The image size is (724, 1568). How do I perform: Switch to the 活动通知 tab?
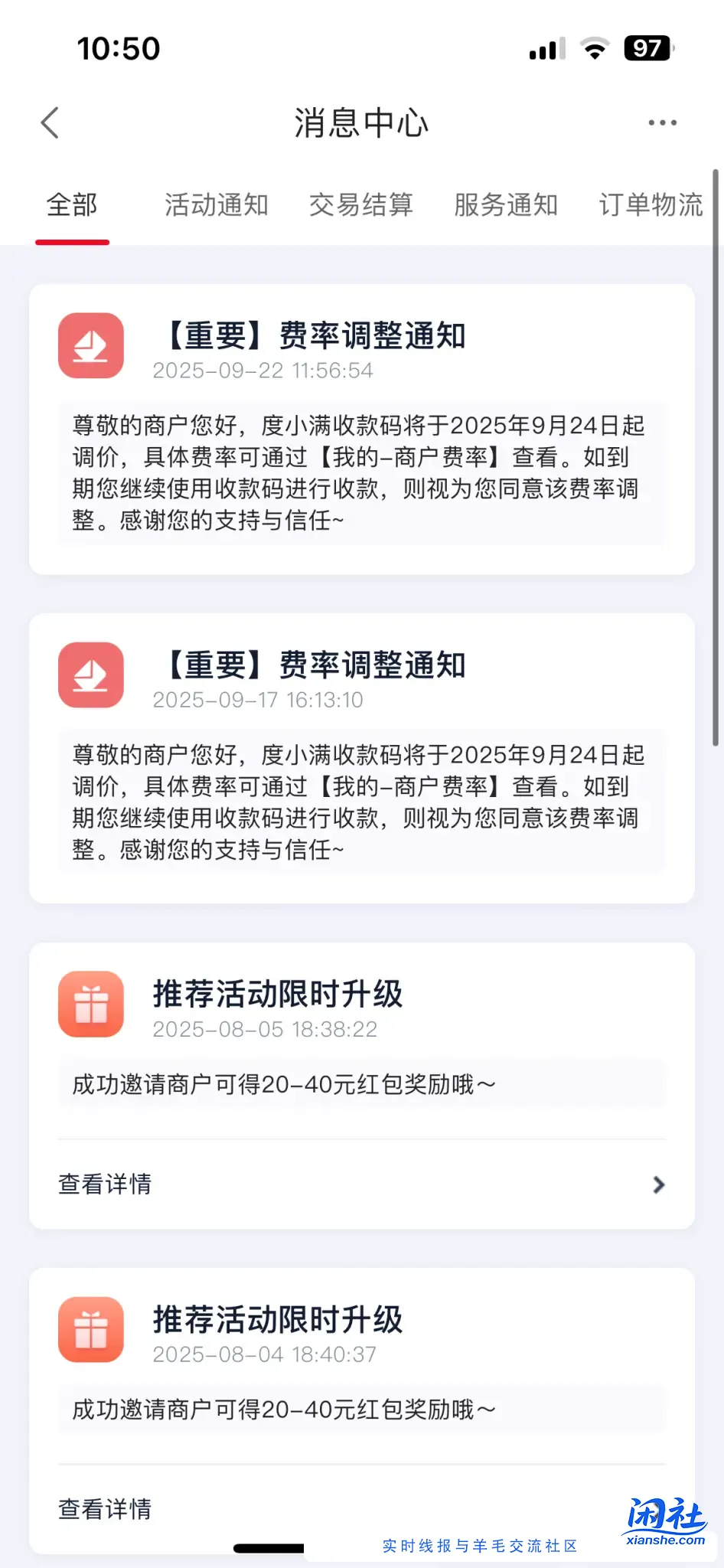[216, 205]
